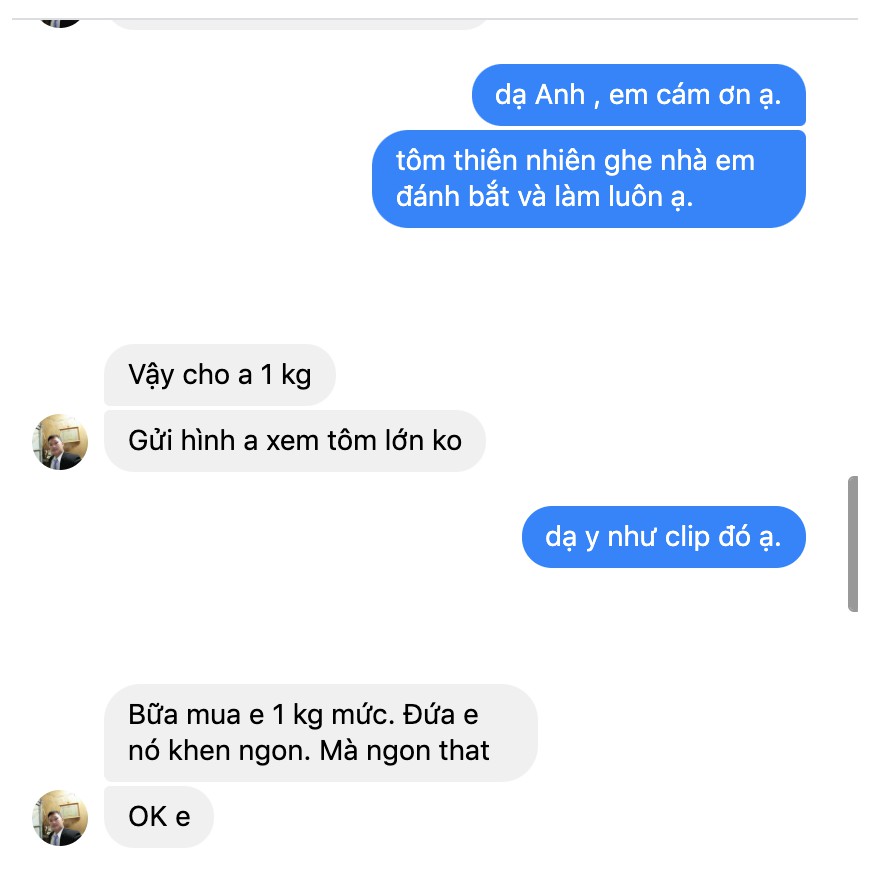
Task: Click the chat scrollbar handle
Action: coord(852,543)
